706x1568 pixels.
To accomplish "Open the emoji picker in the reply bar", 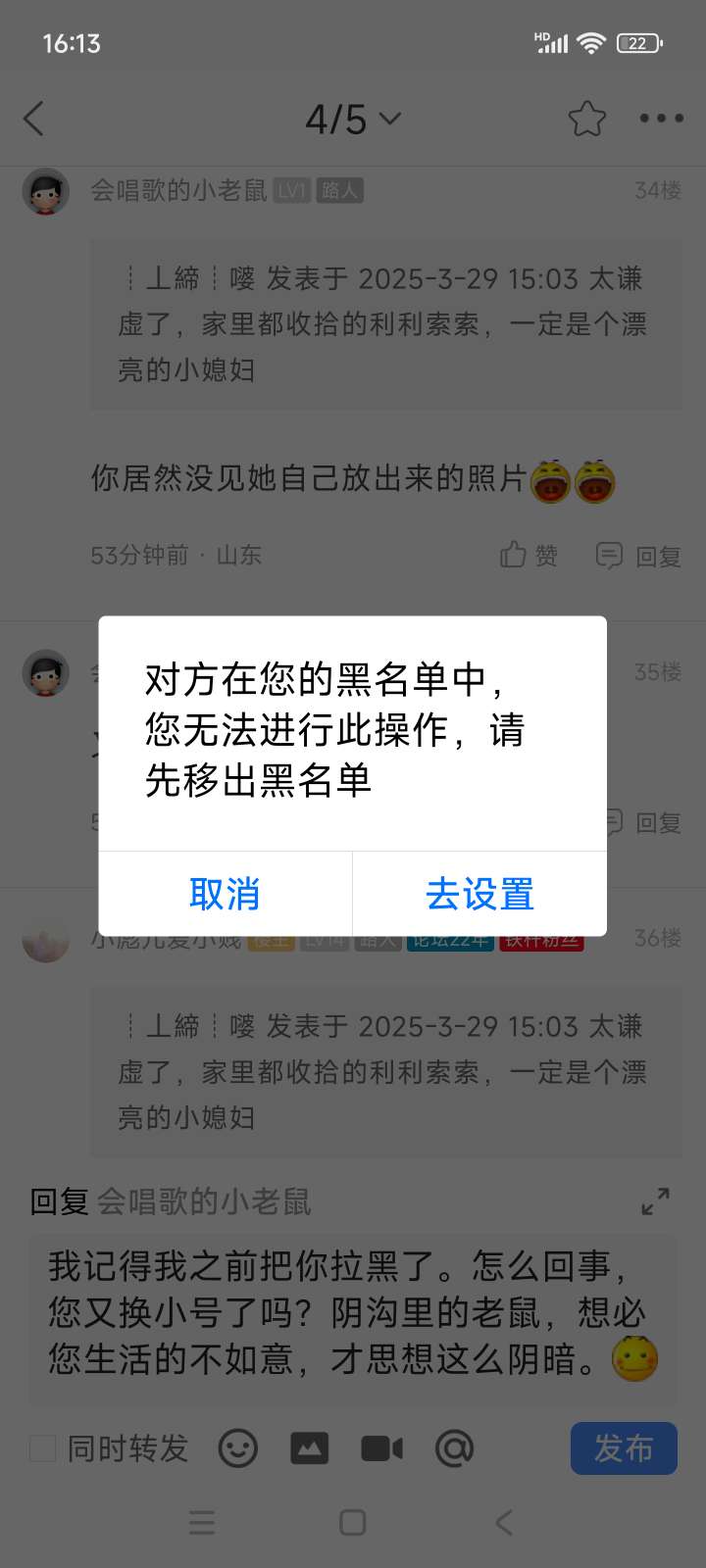I will 237,1448.
